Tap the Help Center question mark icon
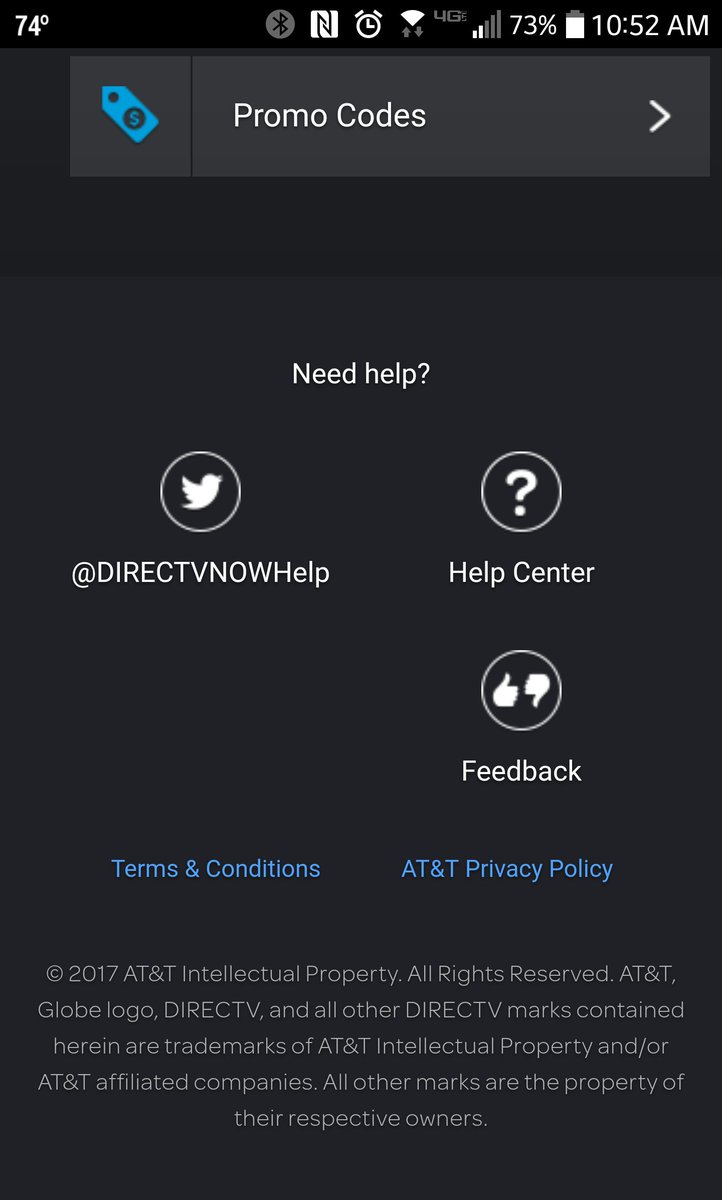The height and width of the screenshot is (1200, 722). [520, 491]
